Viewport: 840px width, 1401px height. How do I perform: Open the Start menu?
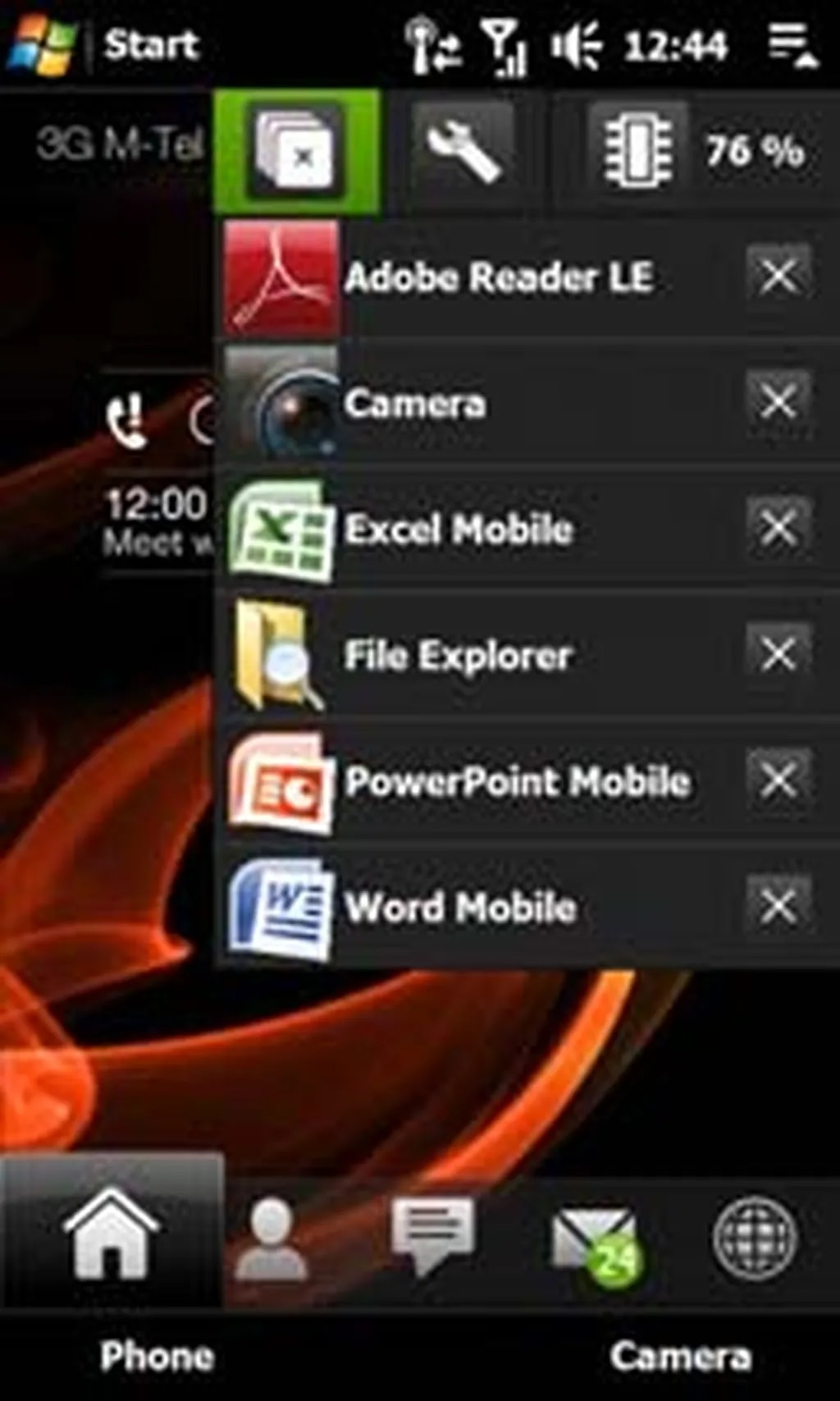(107, 43)
